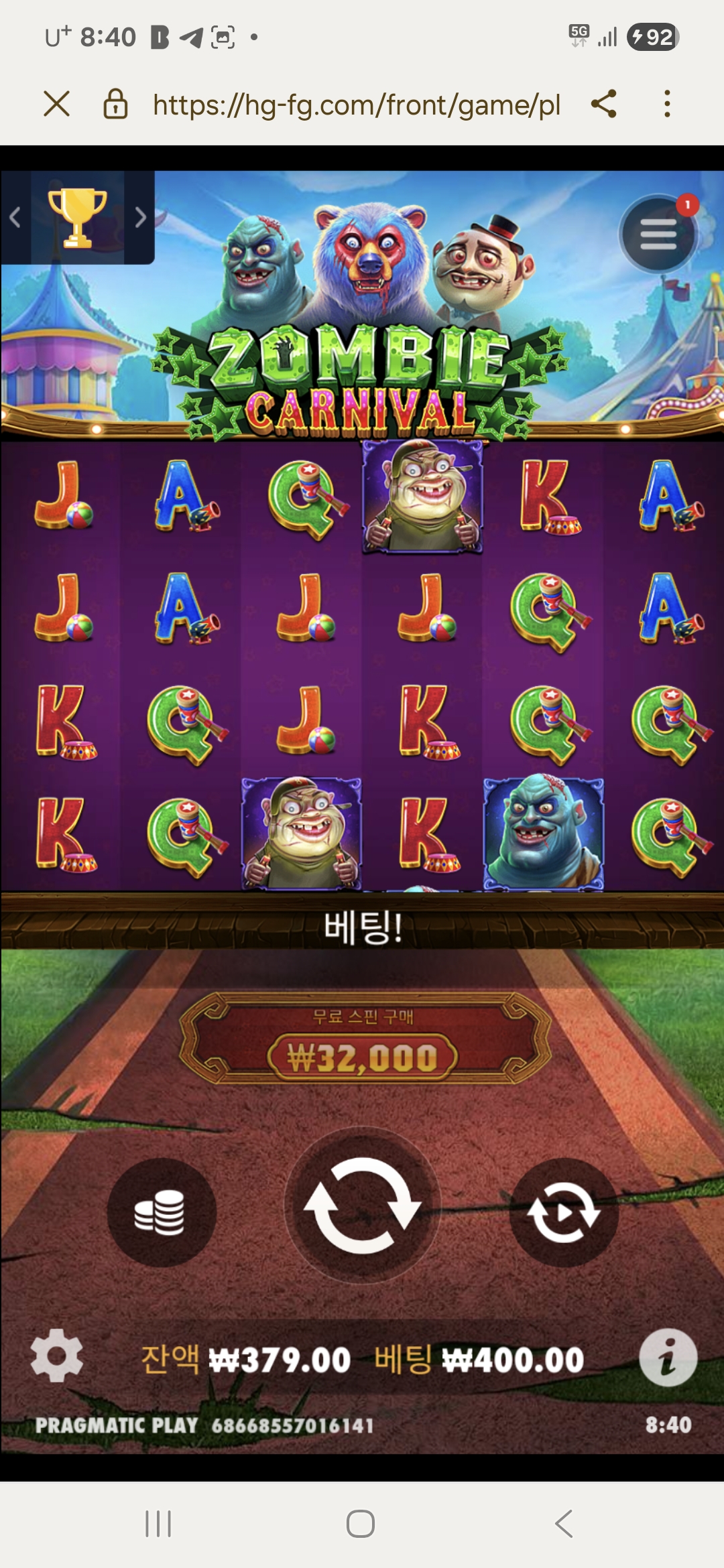
Task: Go back with system navigation
Action: click(564, 1524)
